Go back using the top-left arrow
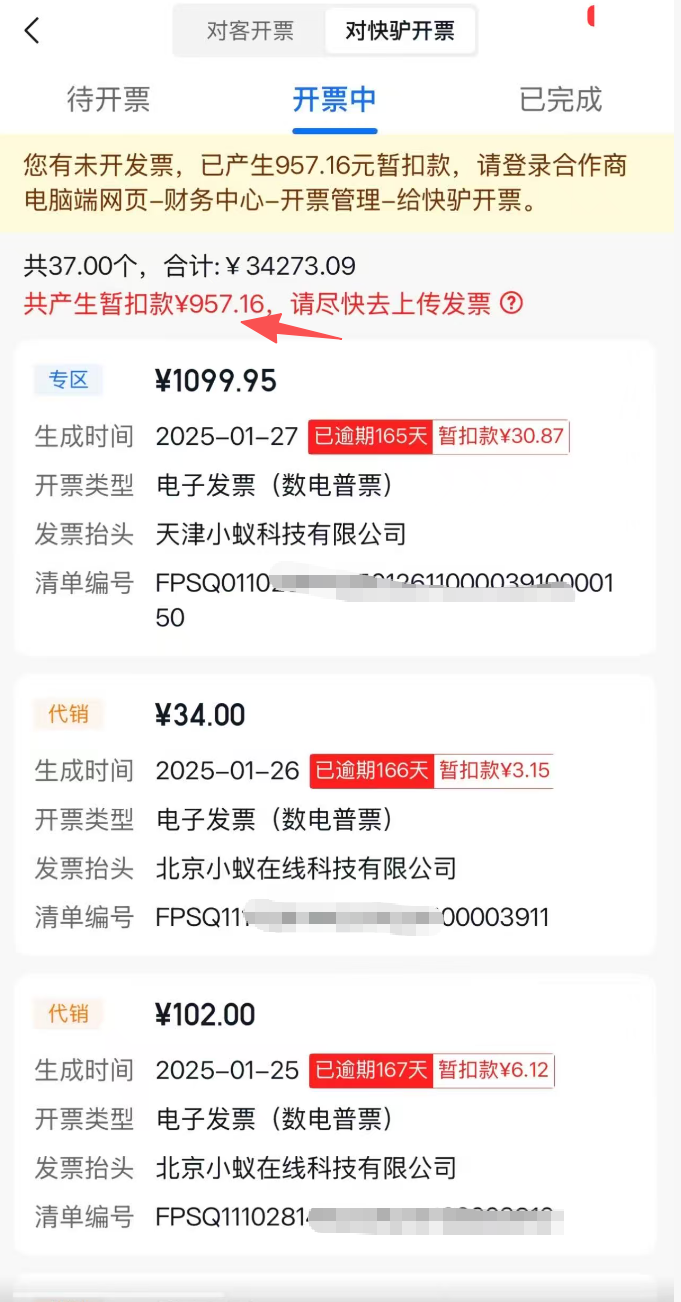Image resolution: width=681 pixels, height=1302 pixels. tap(32, 31)
